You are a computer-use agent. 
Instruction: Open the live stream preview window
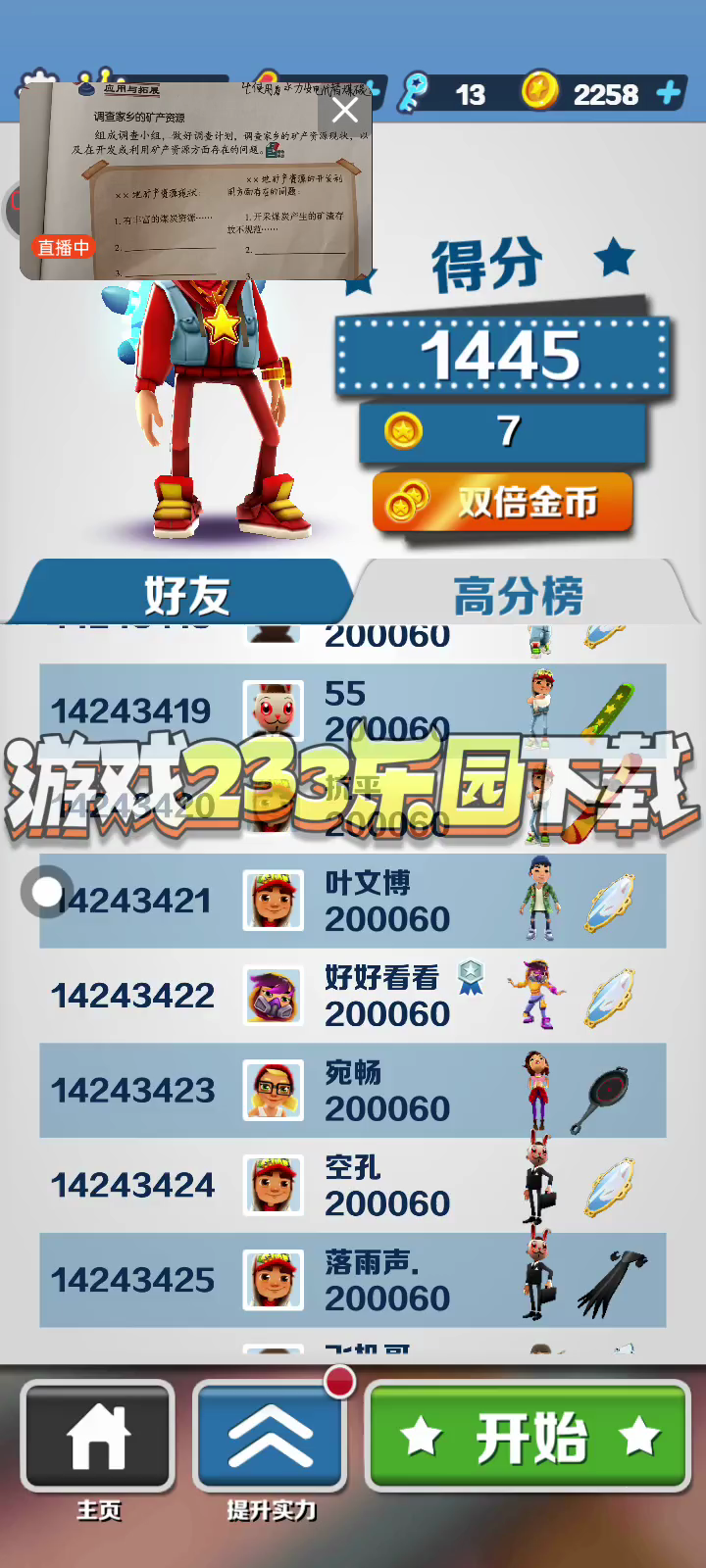click(x=196, y=181)
